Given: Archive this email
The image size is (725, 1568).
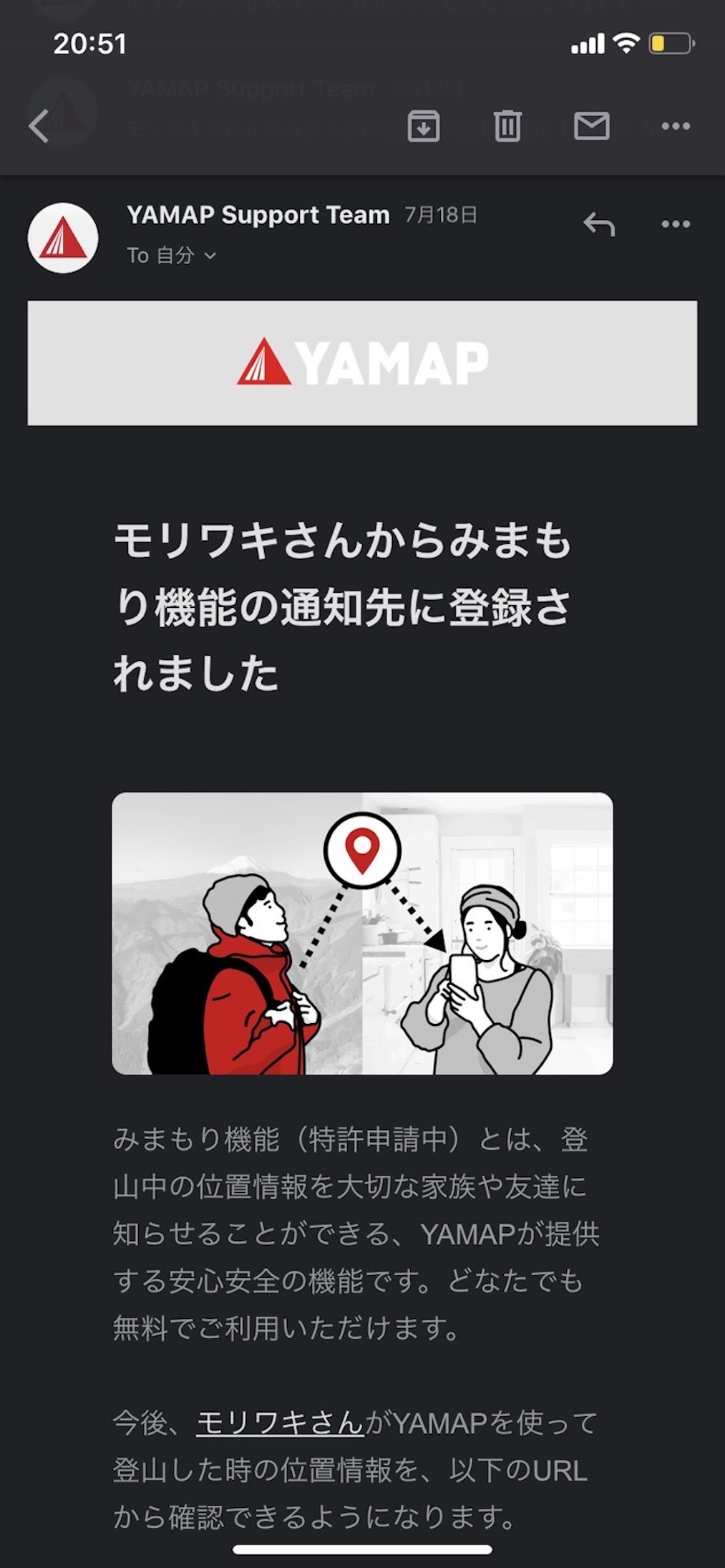Looking at the screenshot, I should click(x=423, y=127).
